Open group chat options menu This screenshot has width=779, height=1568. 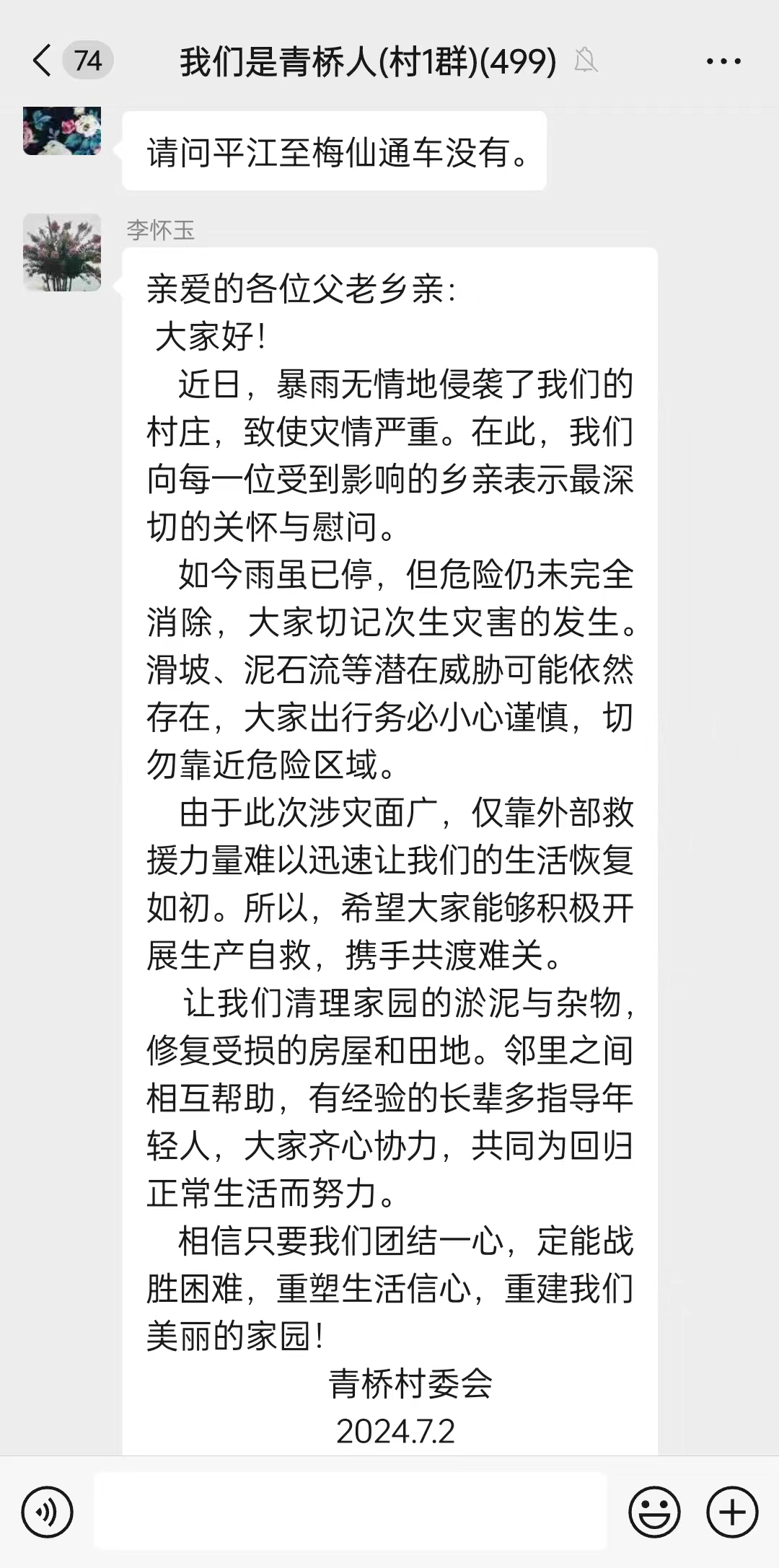[x=723, y=61]
